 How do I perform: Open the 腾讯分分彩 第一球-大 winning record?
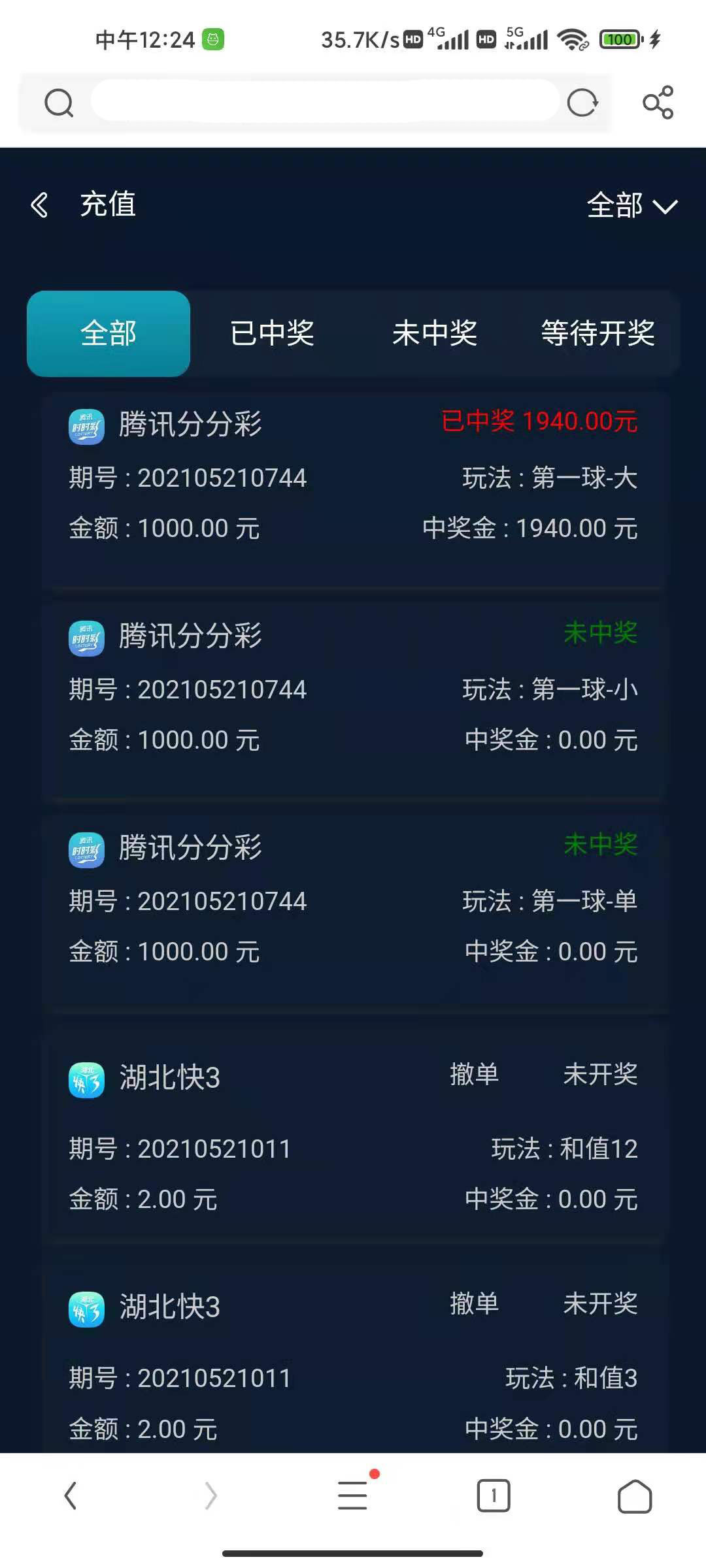353,490
